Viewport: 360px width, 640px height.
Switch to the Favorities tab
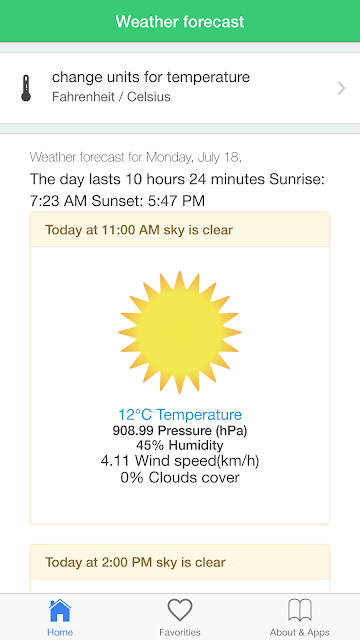coord(180,617)
